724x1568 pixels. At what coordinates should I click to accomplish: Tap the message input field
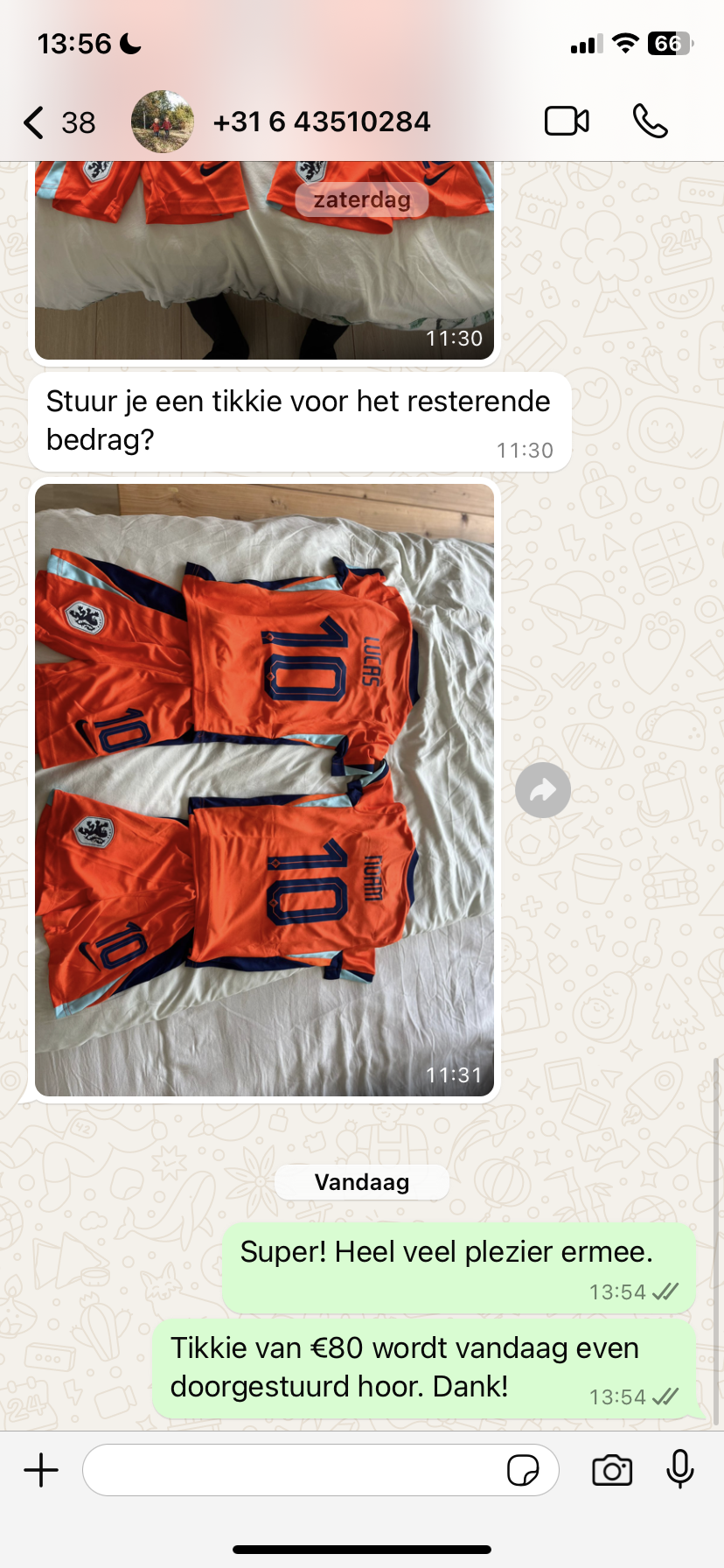[x=293, y=1470]
